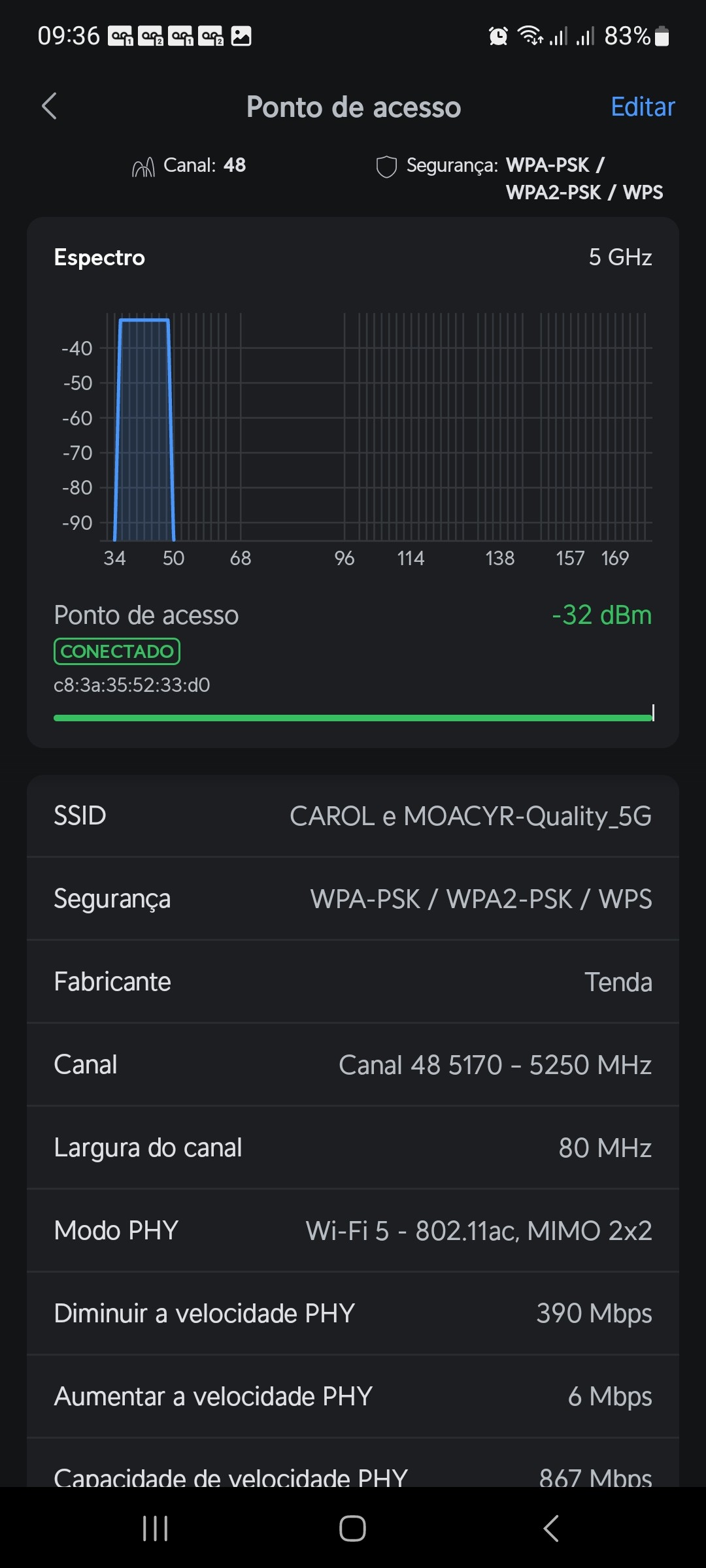Tap Editar in the top bar
The image size is (706, 1568).
click(642, 106)
